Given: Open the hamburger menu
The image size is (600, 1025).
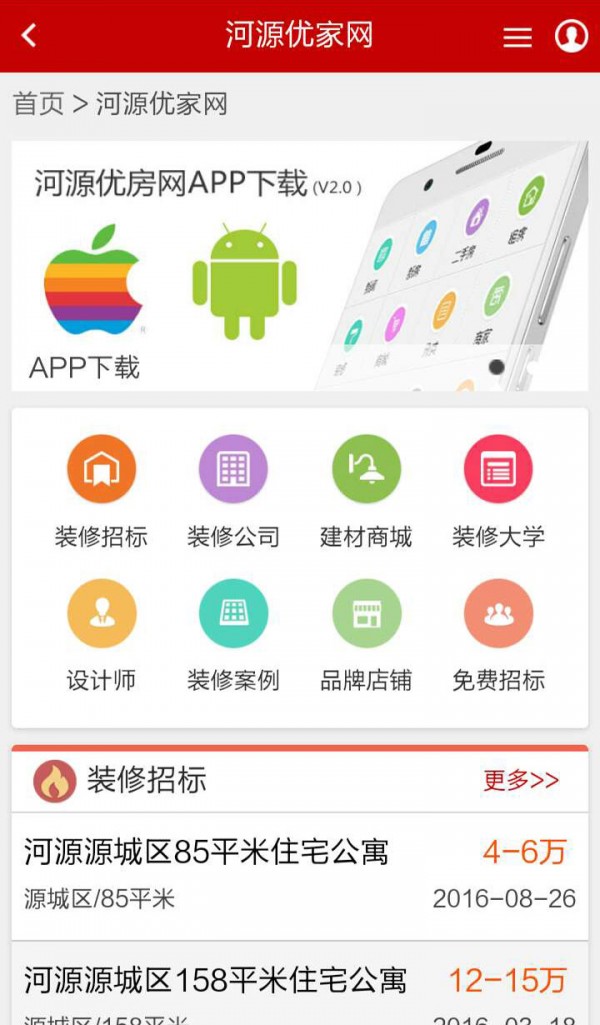Looking at the screenshot, I should click(x=517, y=37).
